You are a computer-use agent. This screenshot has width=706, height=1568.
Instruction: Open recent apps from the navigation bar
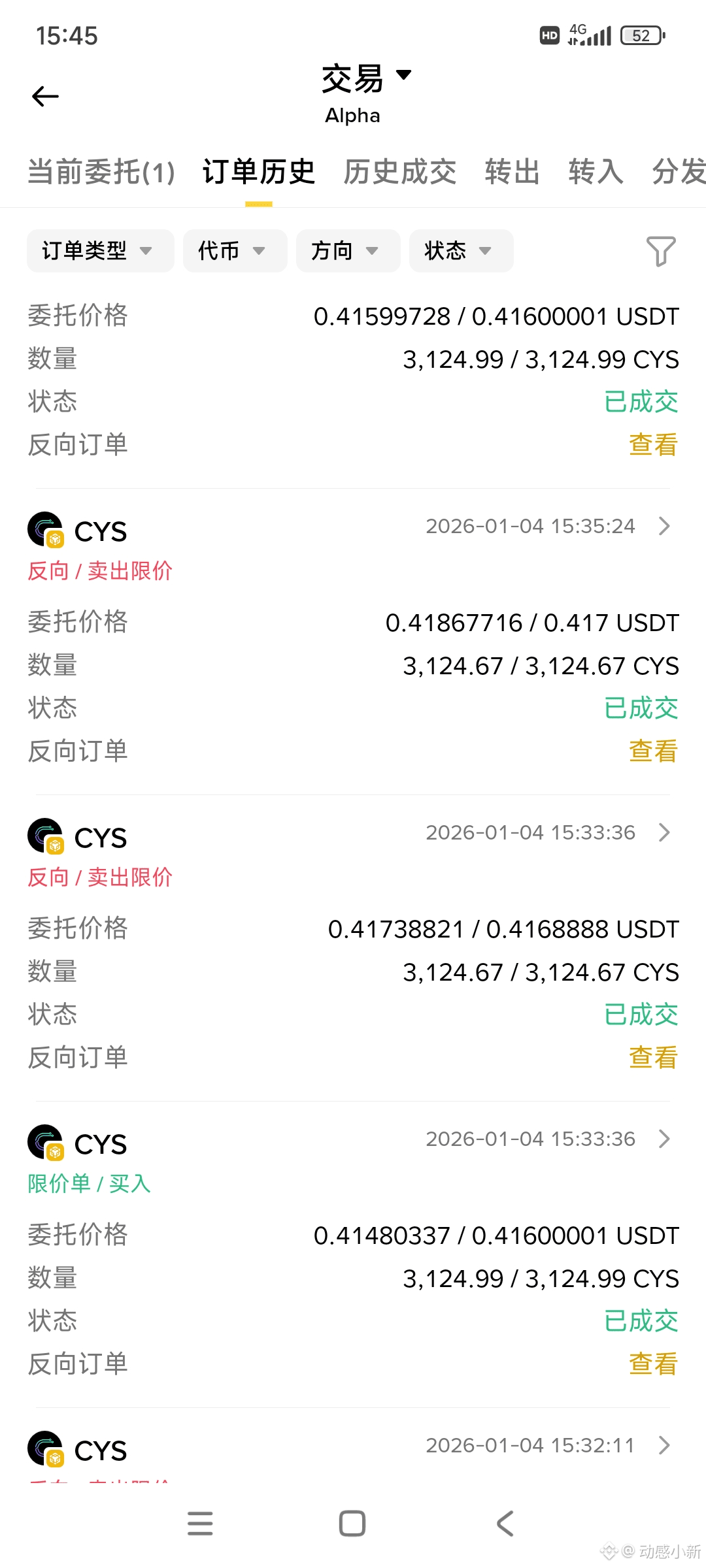[x=200, y=1524]
